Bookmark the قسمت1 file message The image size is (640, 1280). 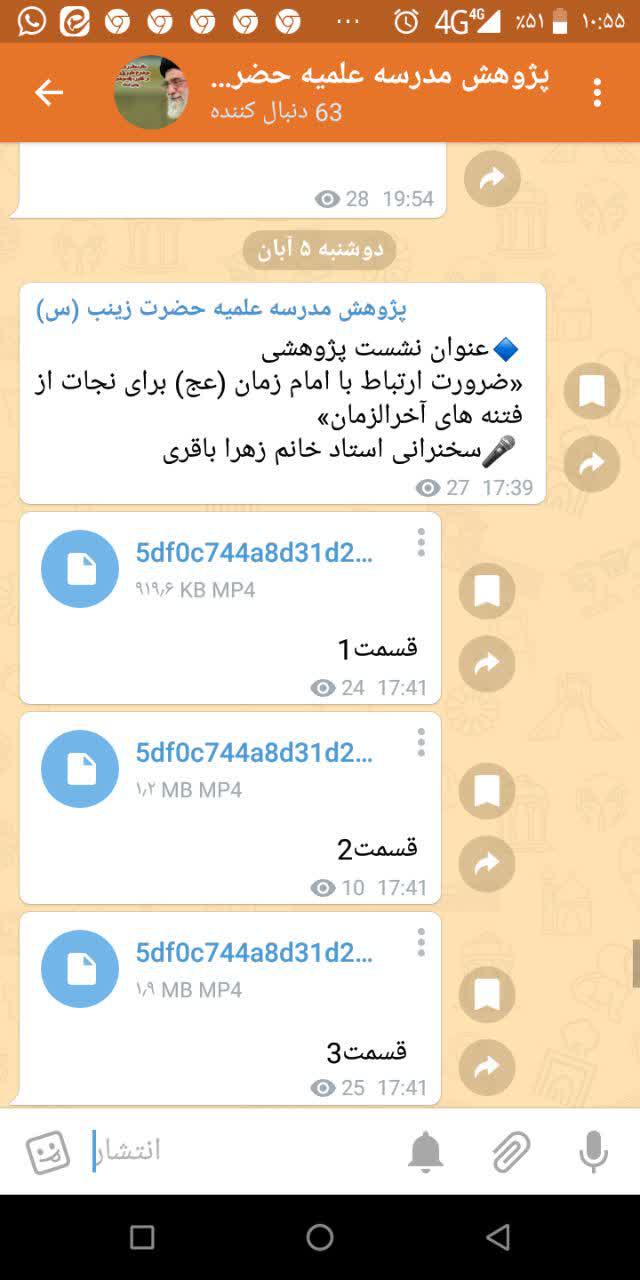tap(487, 592)
